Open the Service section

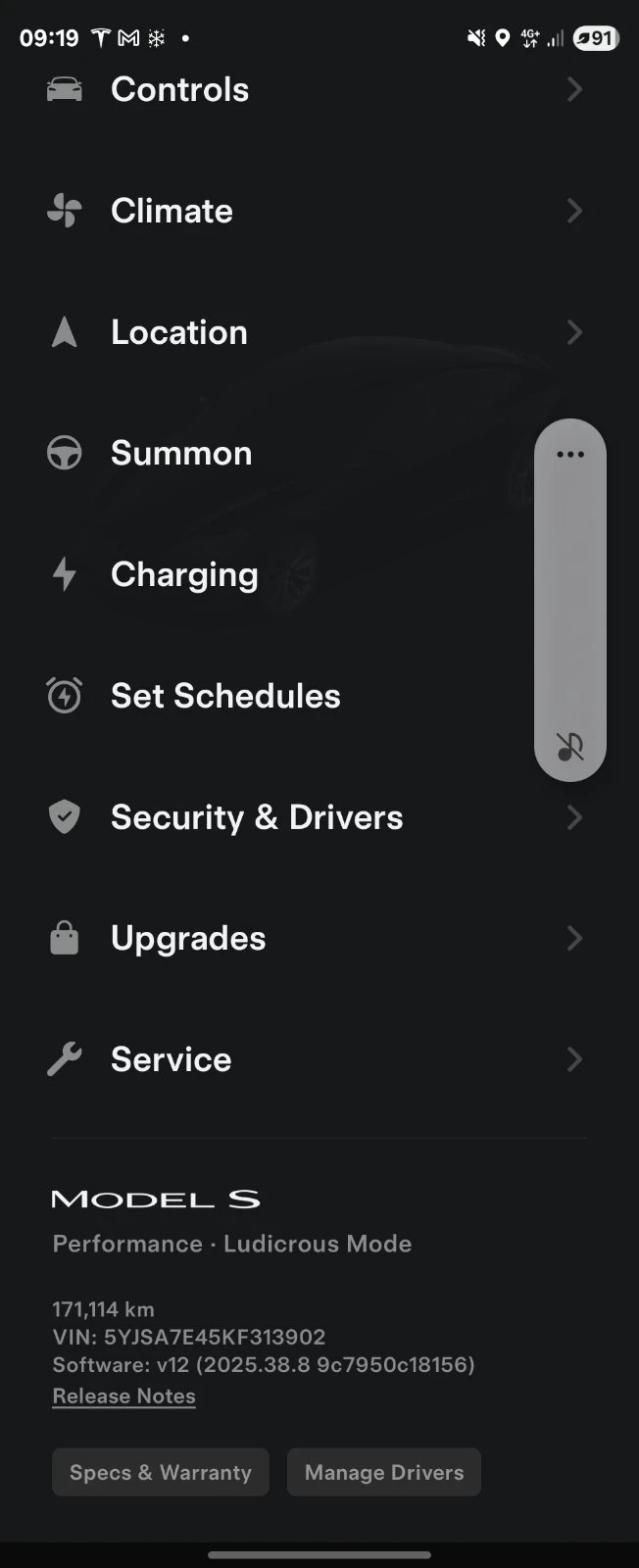coord(172,1059)
